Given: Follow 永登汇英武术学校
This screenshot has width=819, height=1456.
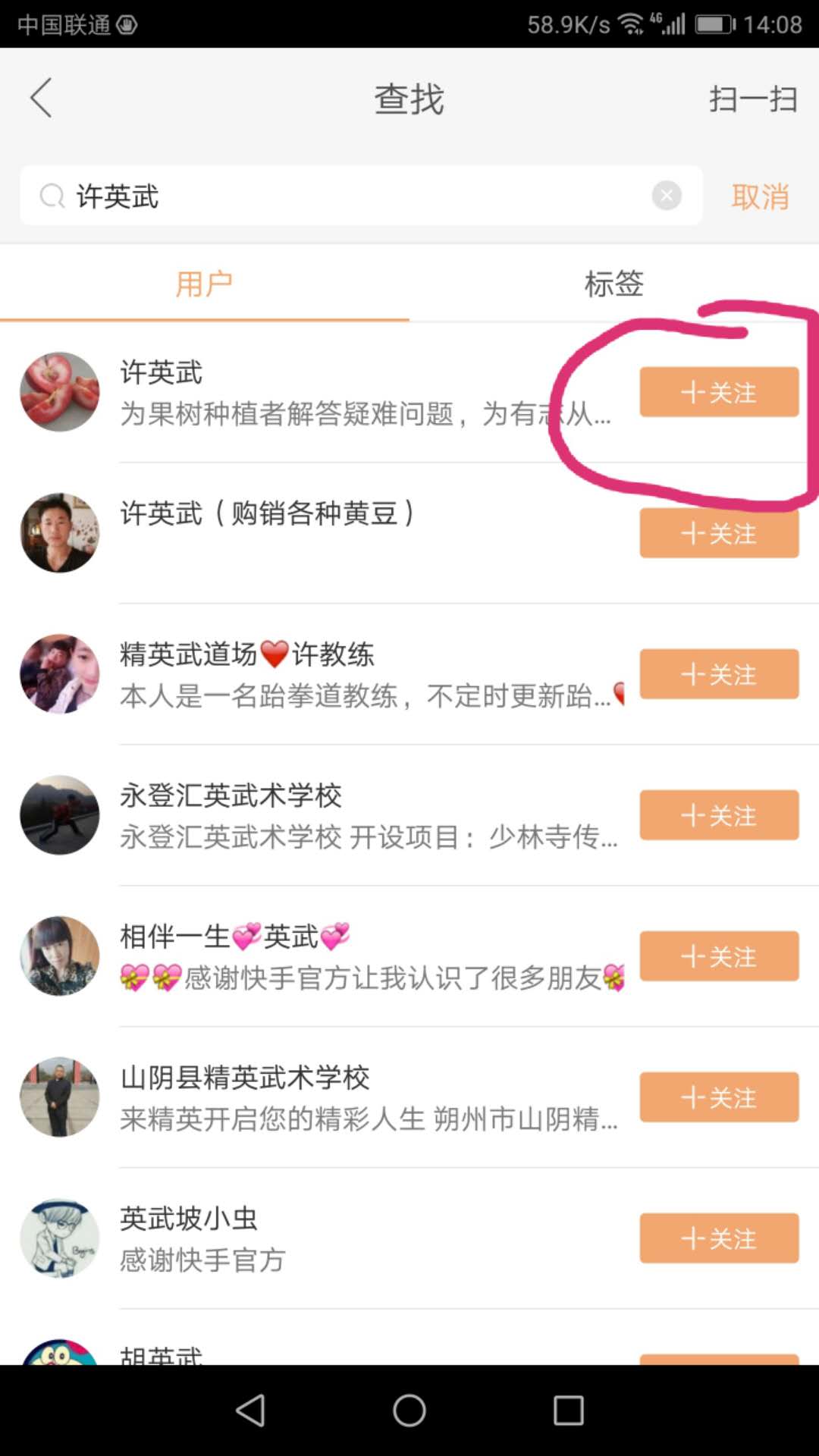Looking at the screenshot, I should tap(719, 815).
